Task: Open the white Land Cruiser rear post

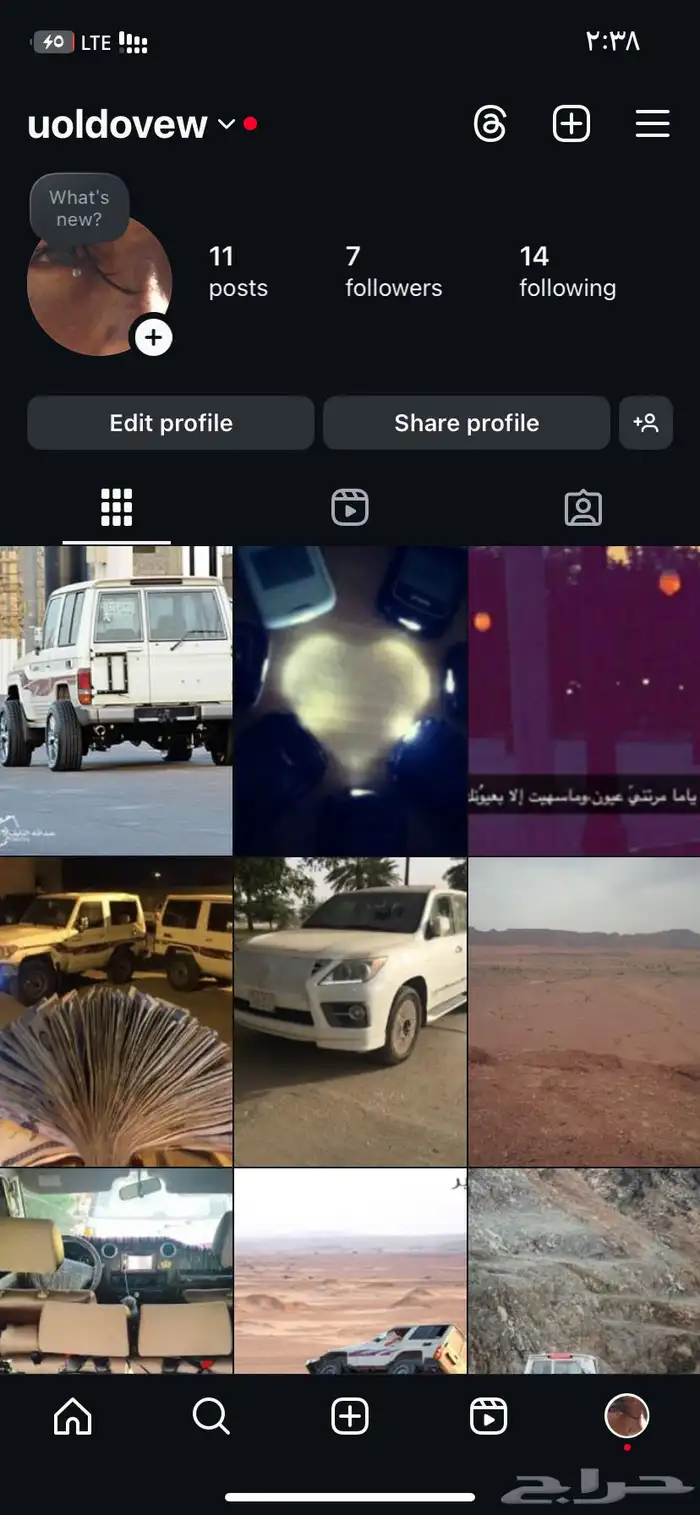Action: coord(116,700)
